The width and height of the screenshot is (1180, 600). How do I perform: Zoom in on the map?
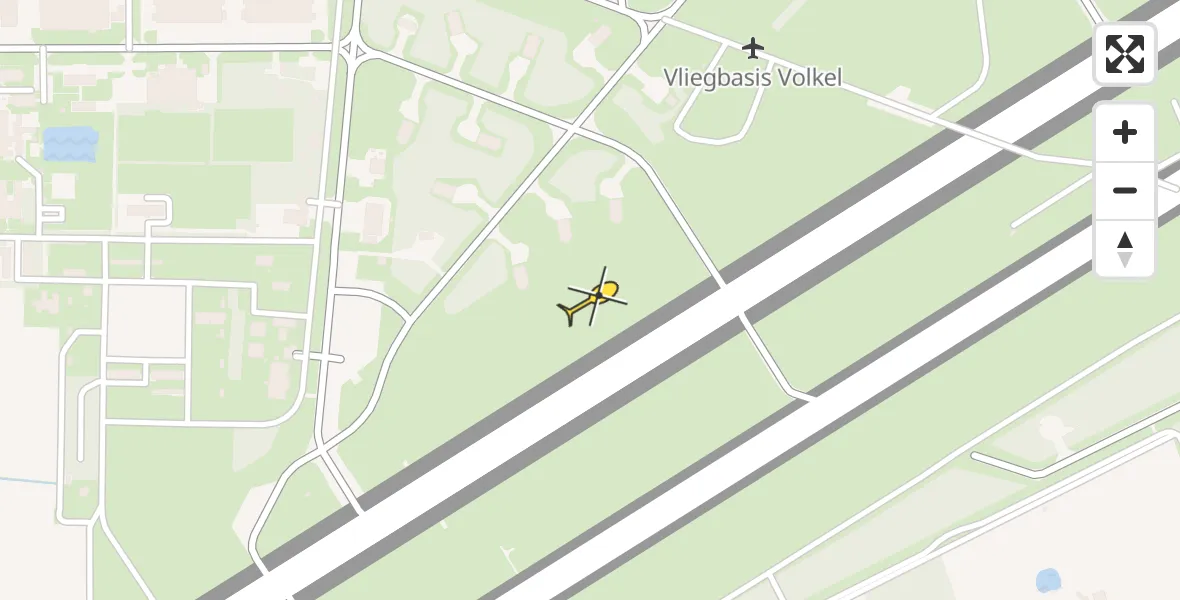pos(1125,132)
